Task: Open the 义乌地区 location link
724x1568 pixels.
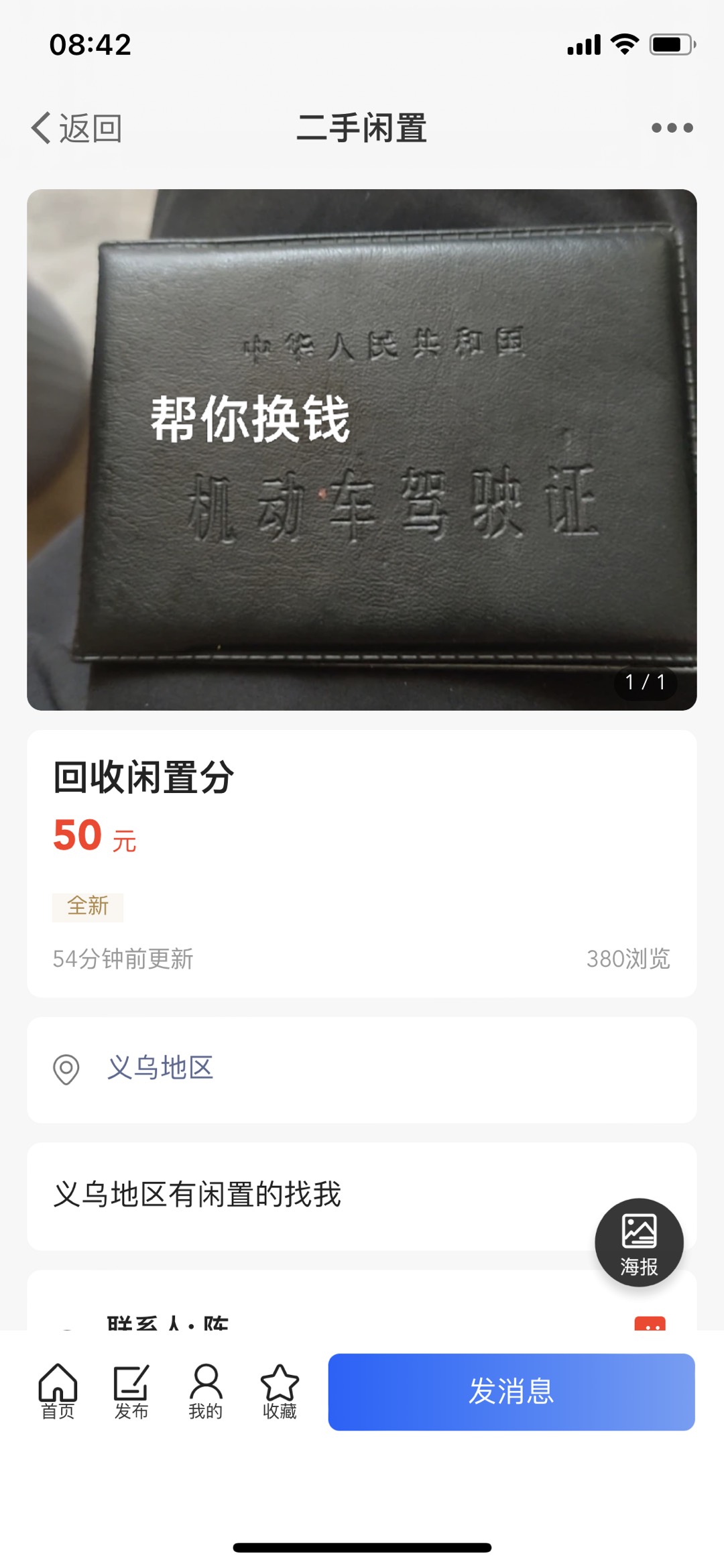Action: click(x=160, y=1068)
